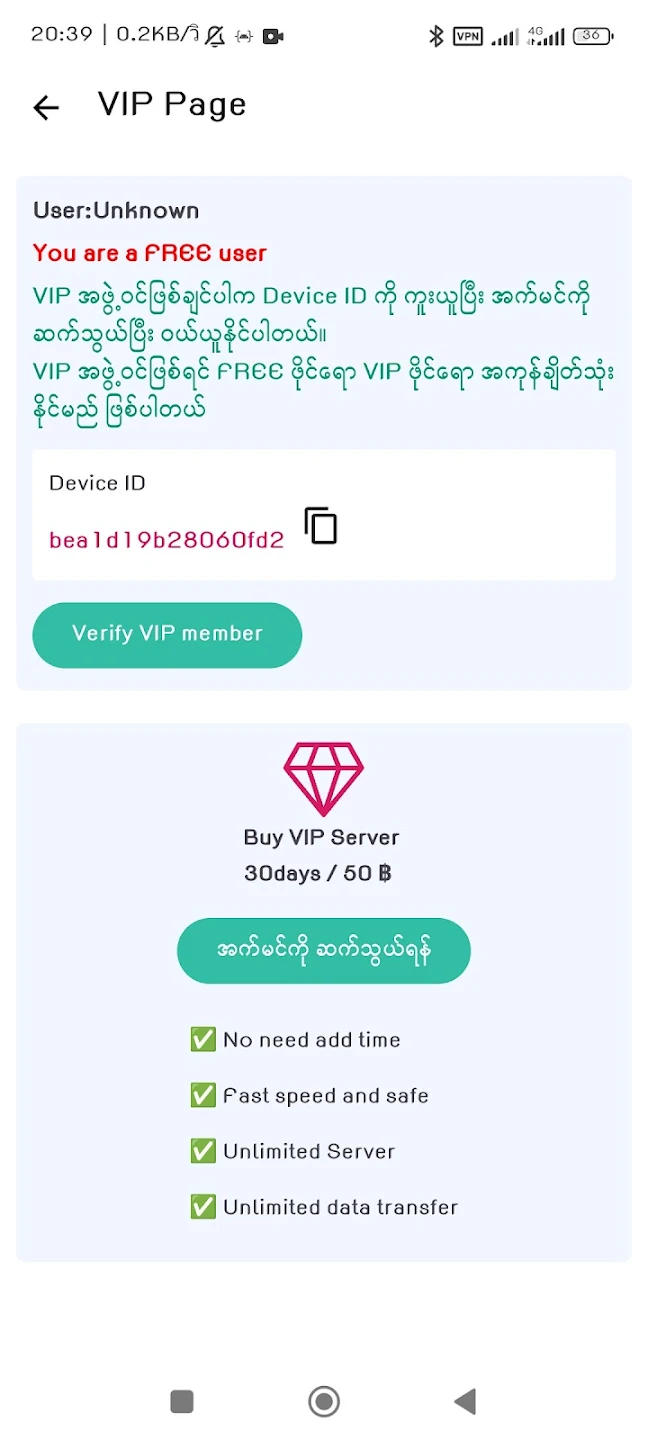Copy the Device ID to clipboard
648x1440 pixels.
(x=321, y=526)
